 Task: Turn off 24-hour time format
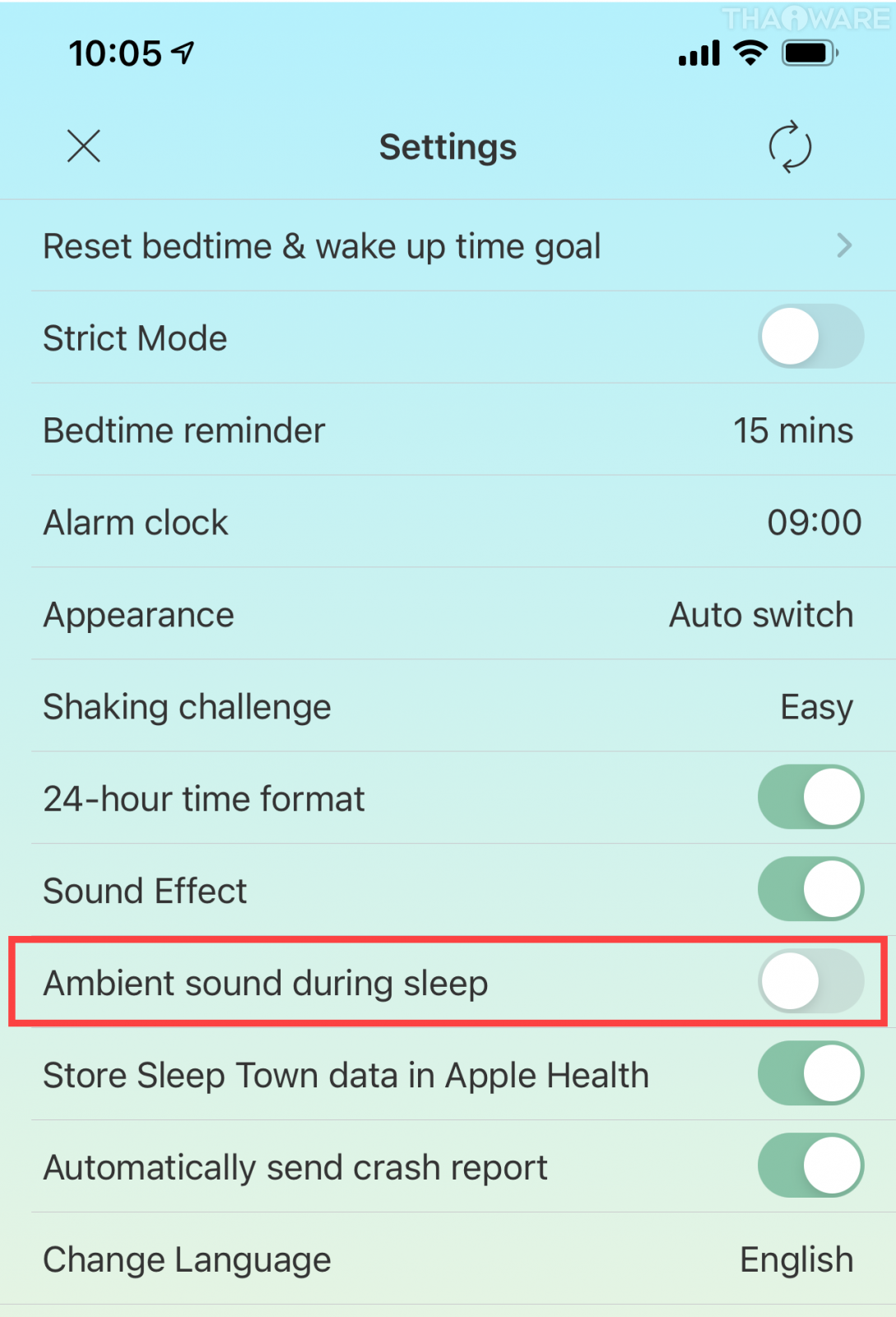pos(810,798)
